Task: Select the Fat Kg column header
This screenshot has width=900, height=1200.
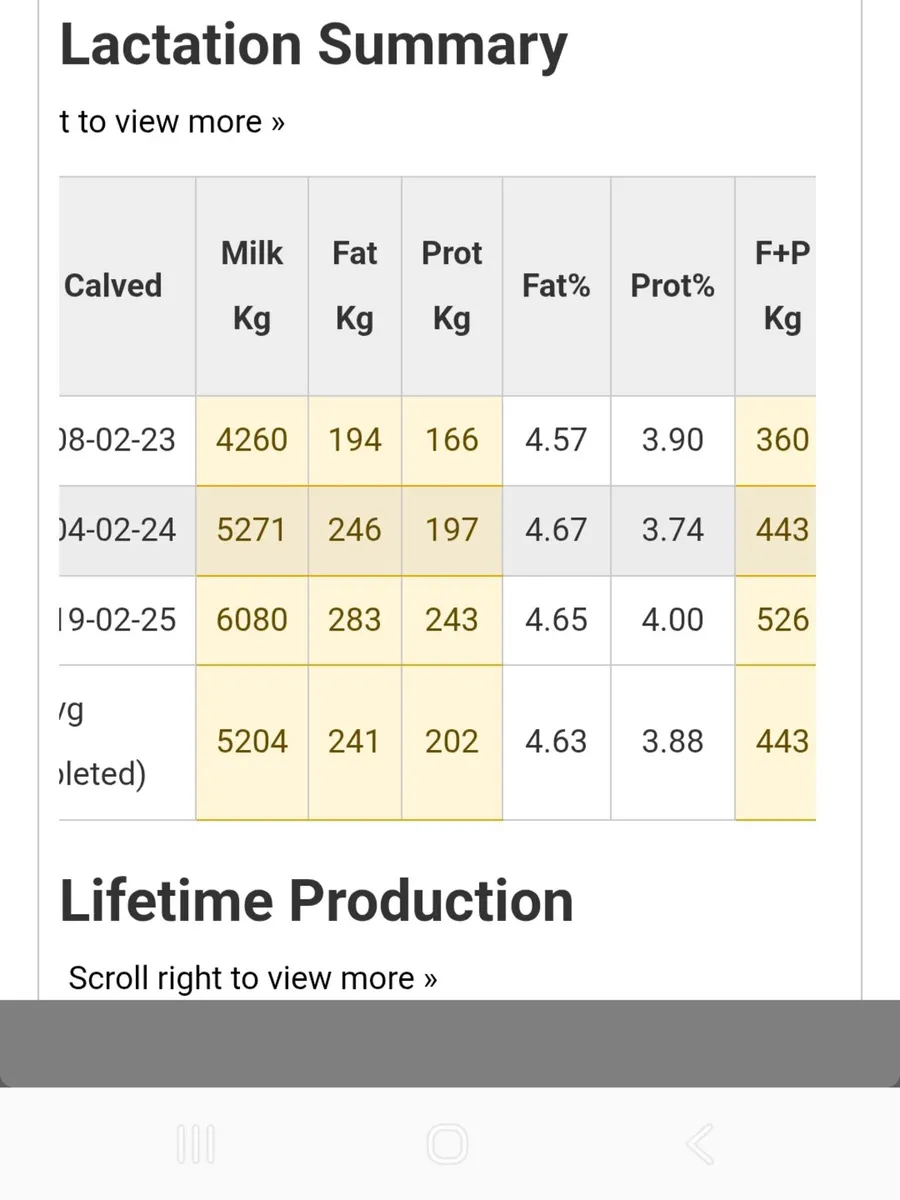Action: (354, 285)
